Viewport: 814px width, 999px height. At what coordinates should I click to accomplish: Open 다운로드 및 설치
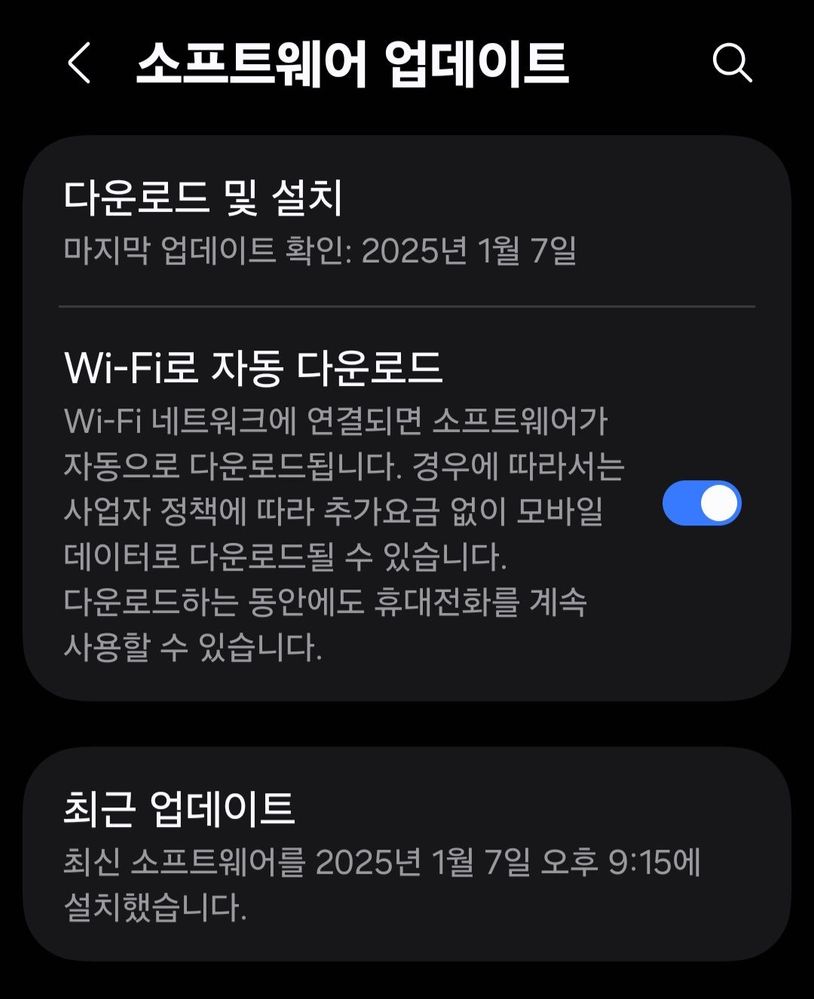click(x=320, y=222)
